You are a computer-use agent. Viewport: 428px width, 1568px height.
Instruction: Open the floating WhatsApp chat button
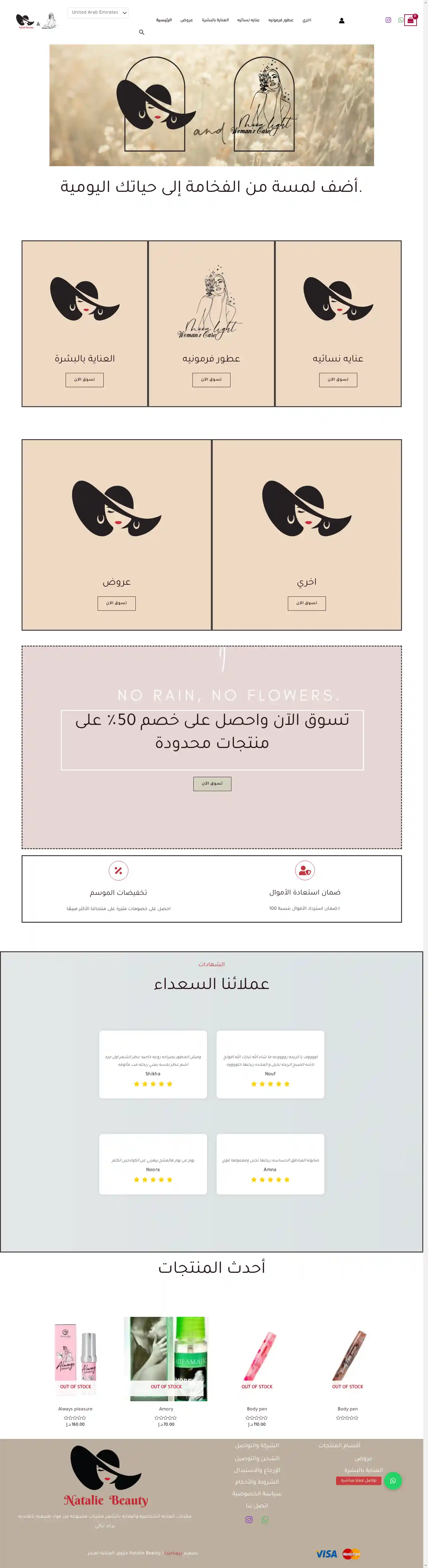[x=393, y=1480]
